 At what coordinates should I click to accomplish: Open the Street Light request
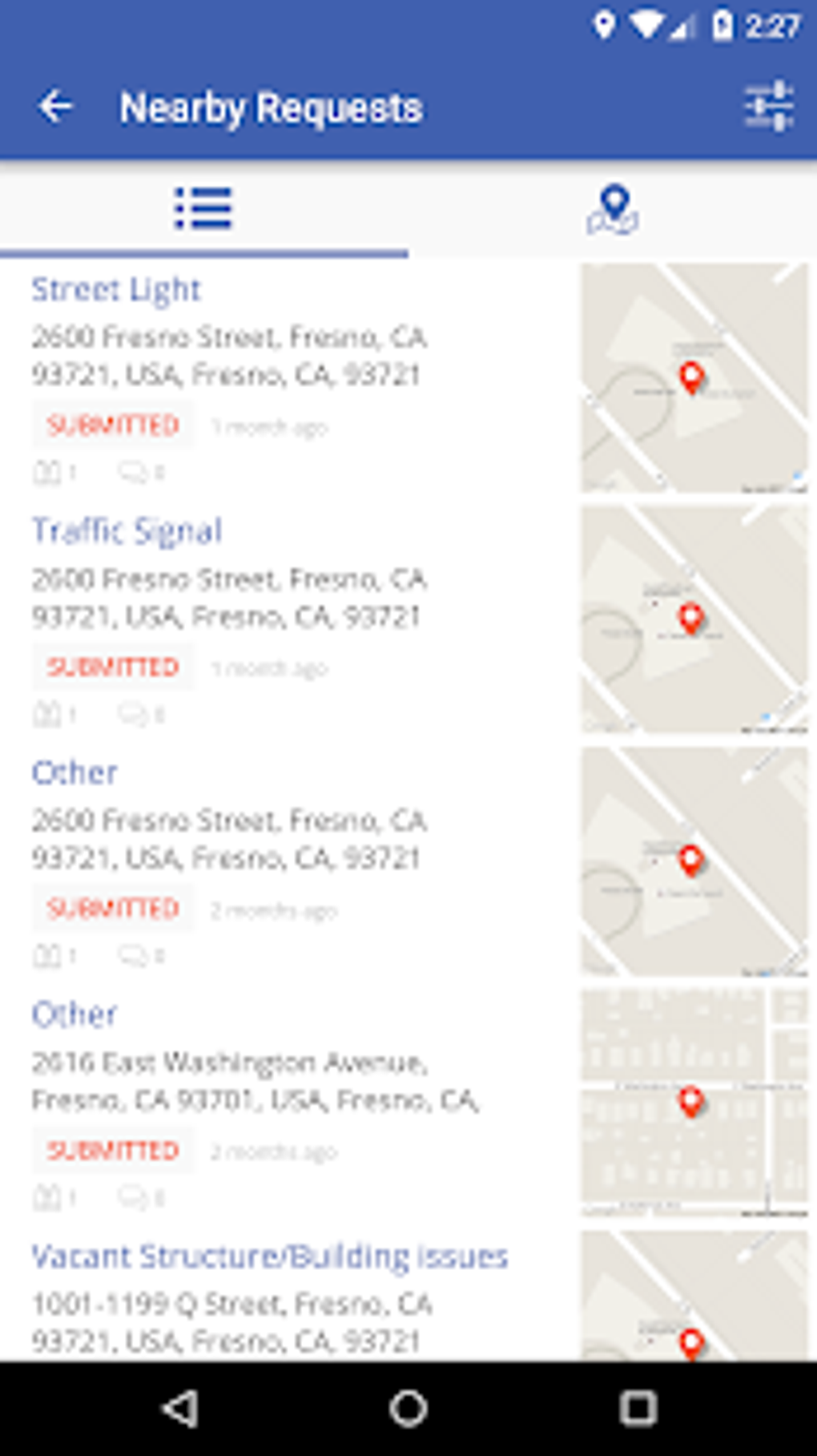click(x=117, y=290)
